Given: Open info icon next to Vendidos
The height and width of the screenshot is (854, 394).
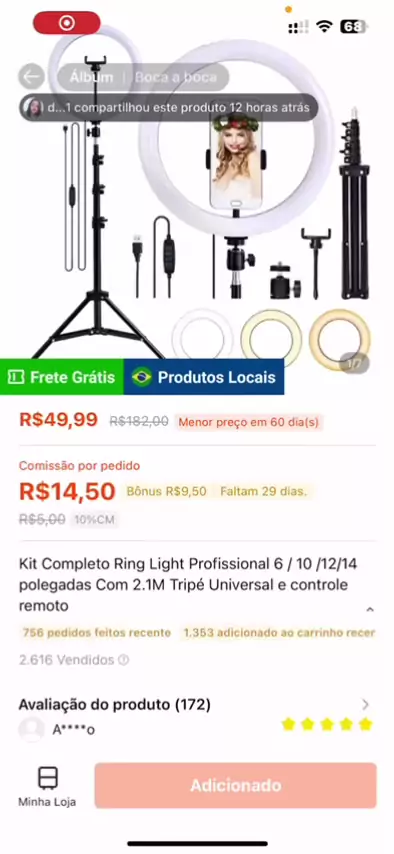Looking at the screenshot, I should pos(124,660).
